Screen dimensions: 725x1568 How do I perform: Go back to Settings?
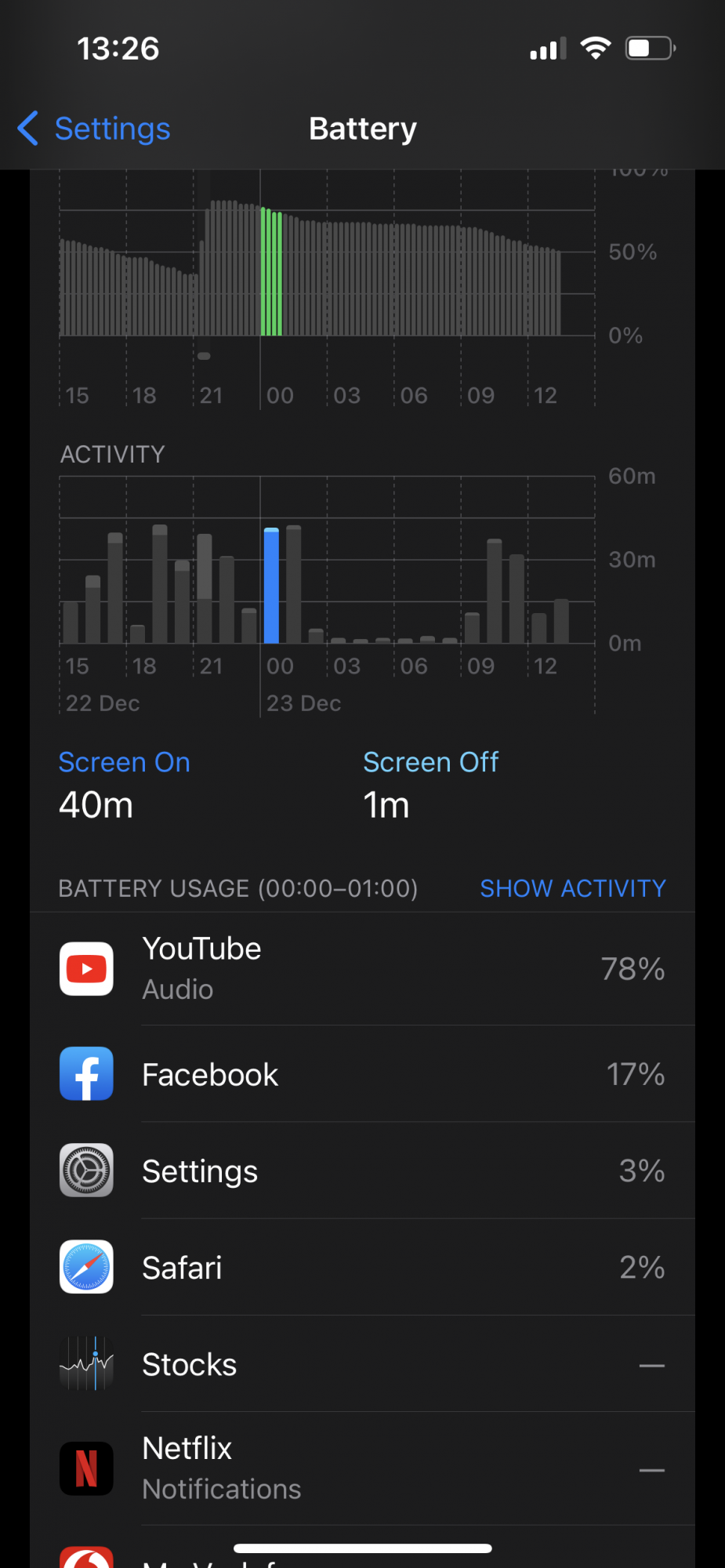tap(94, 129)
